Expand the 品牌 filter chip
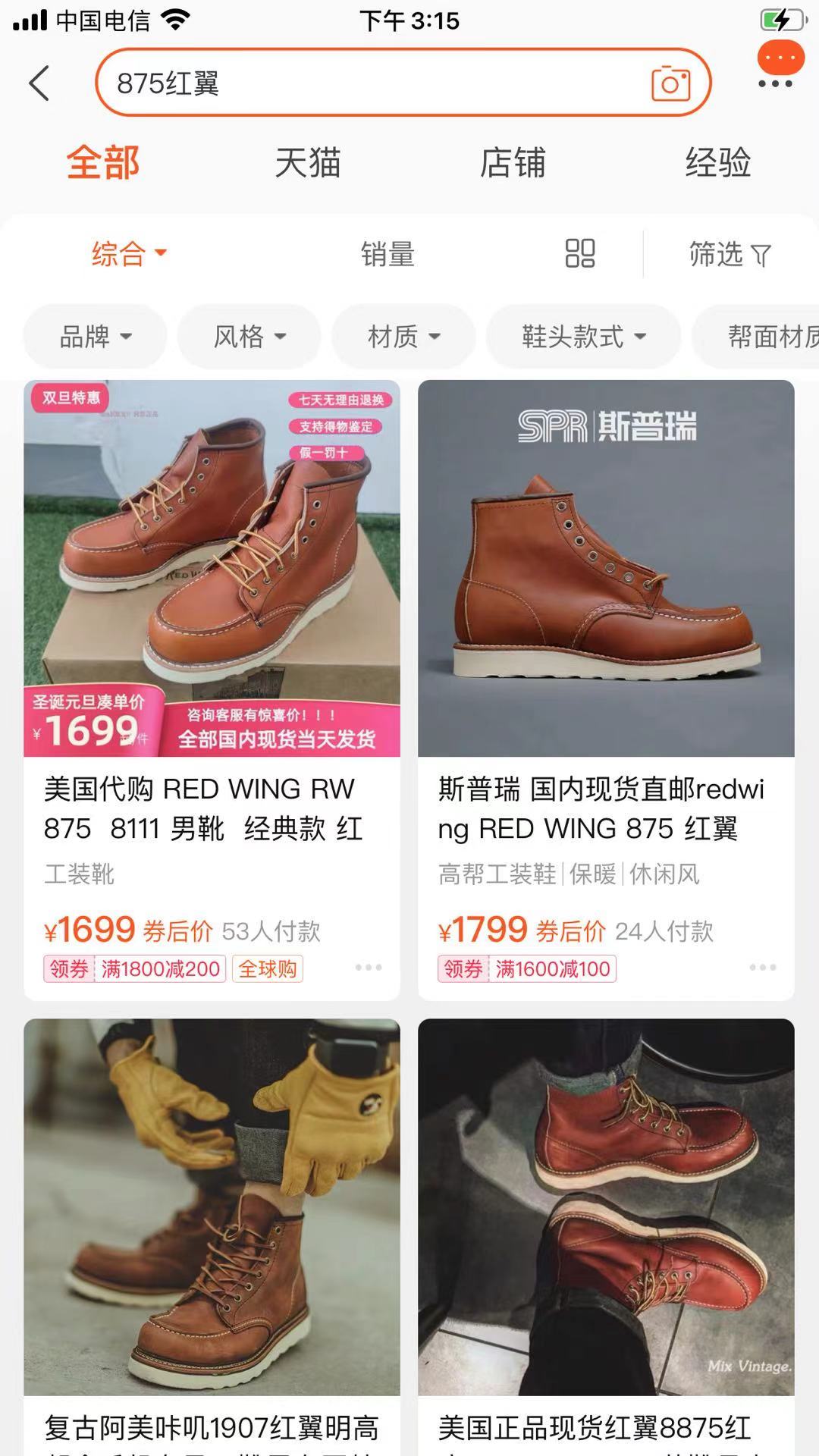 coord(96,336)
